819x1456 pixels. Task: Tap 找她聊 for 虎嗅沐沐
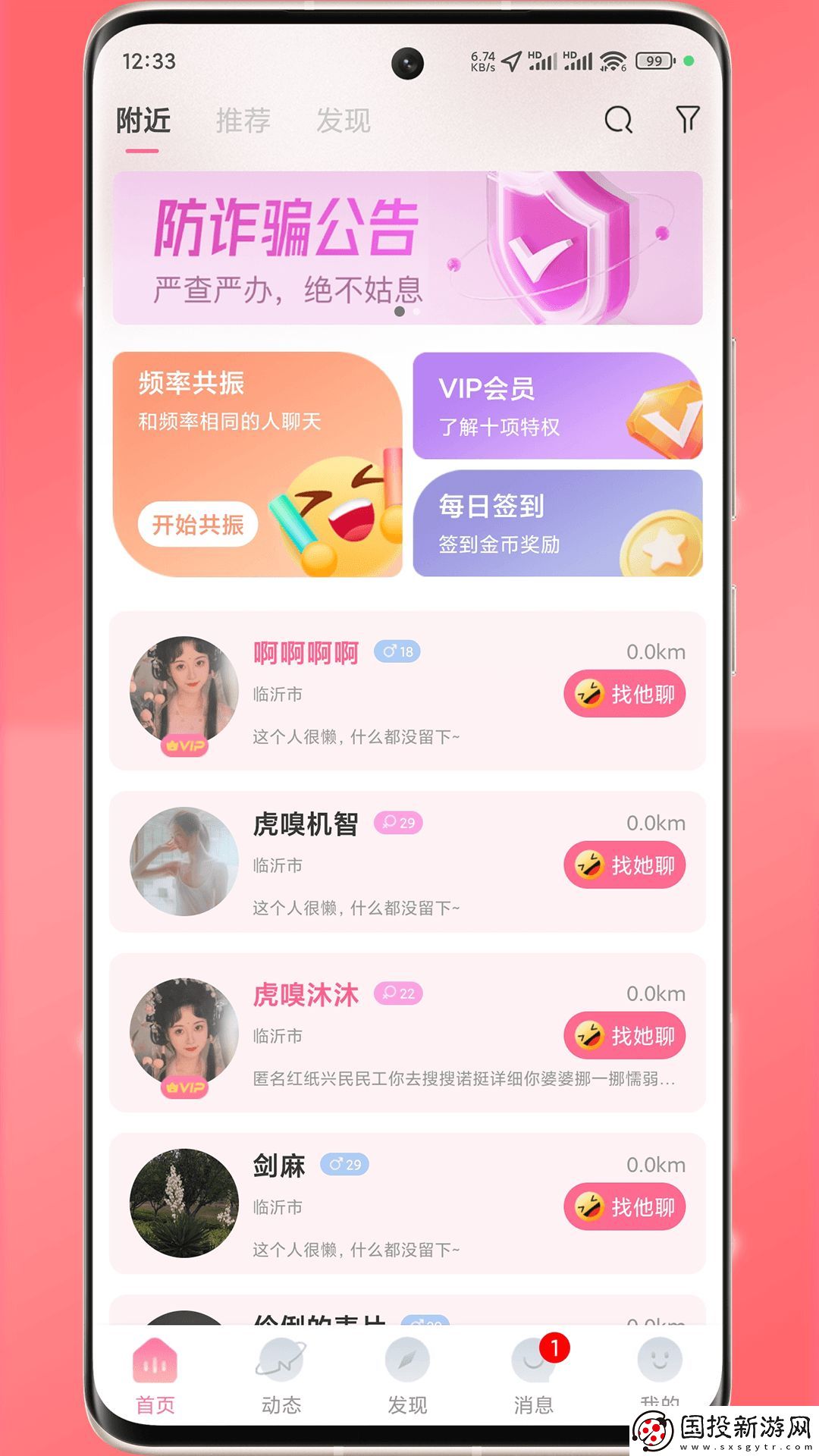[x=624, y=1036]
